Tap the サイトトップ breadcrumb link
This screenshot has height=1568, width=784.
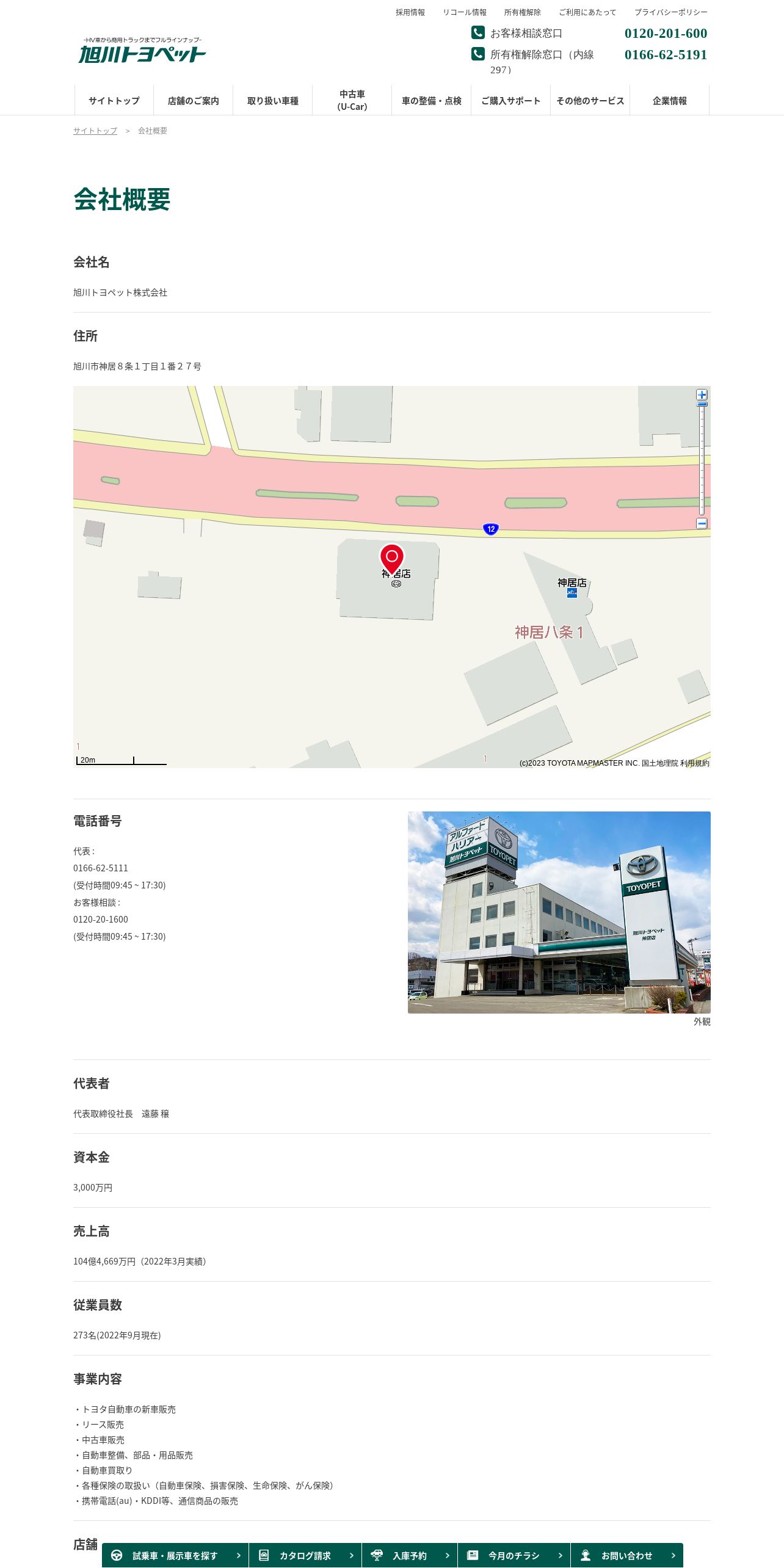95,131
